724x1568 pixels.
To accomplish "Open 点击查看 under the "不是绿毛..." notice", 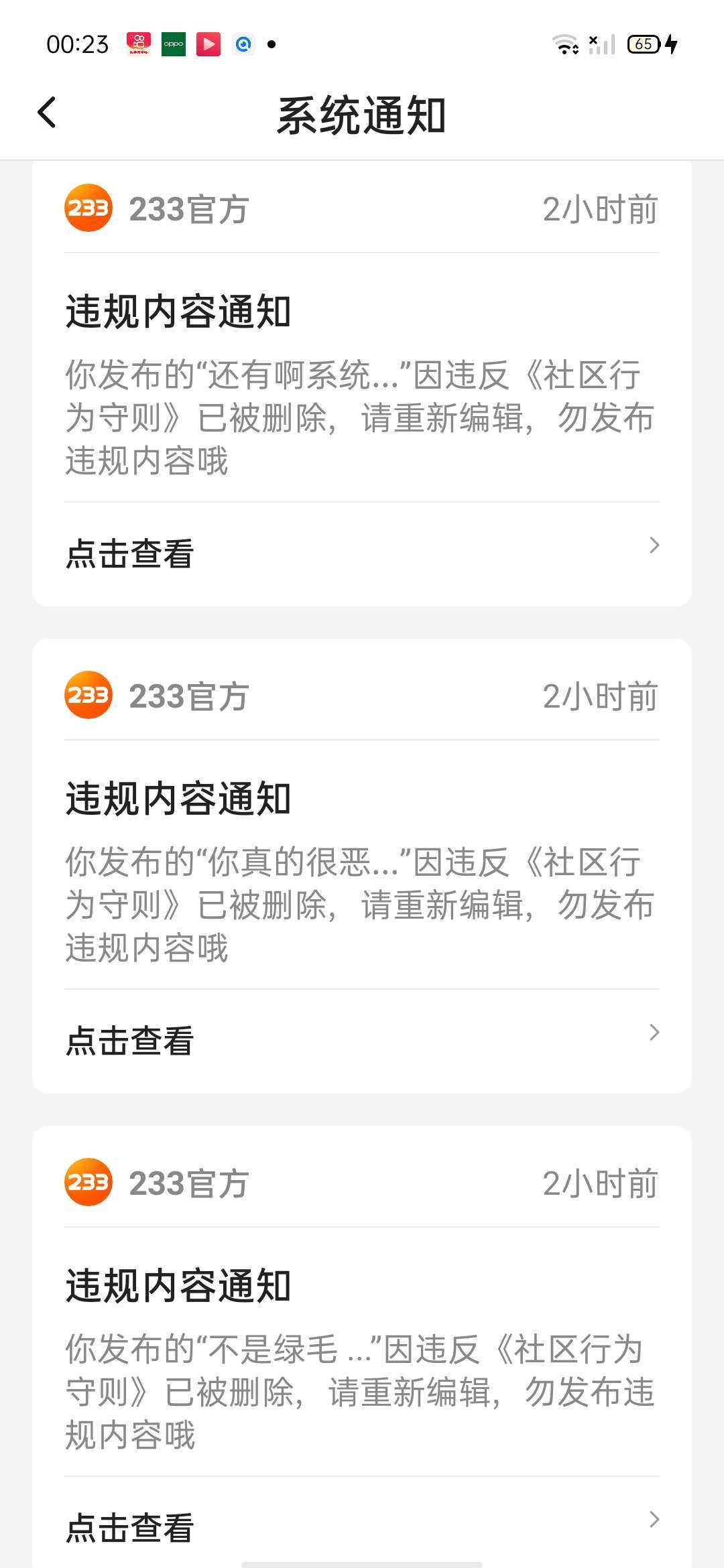I will pyautogui.click(x=362, y=1528).
